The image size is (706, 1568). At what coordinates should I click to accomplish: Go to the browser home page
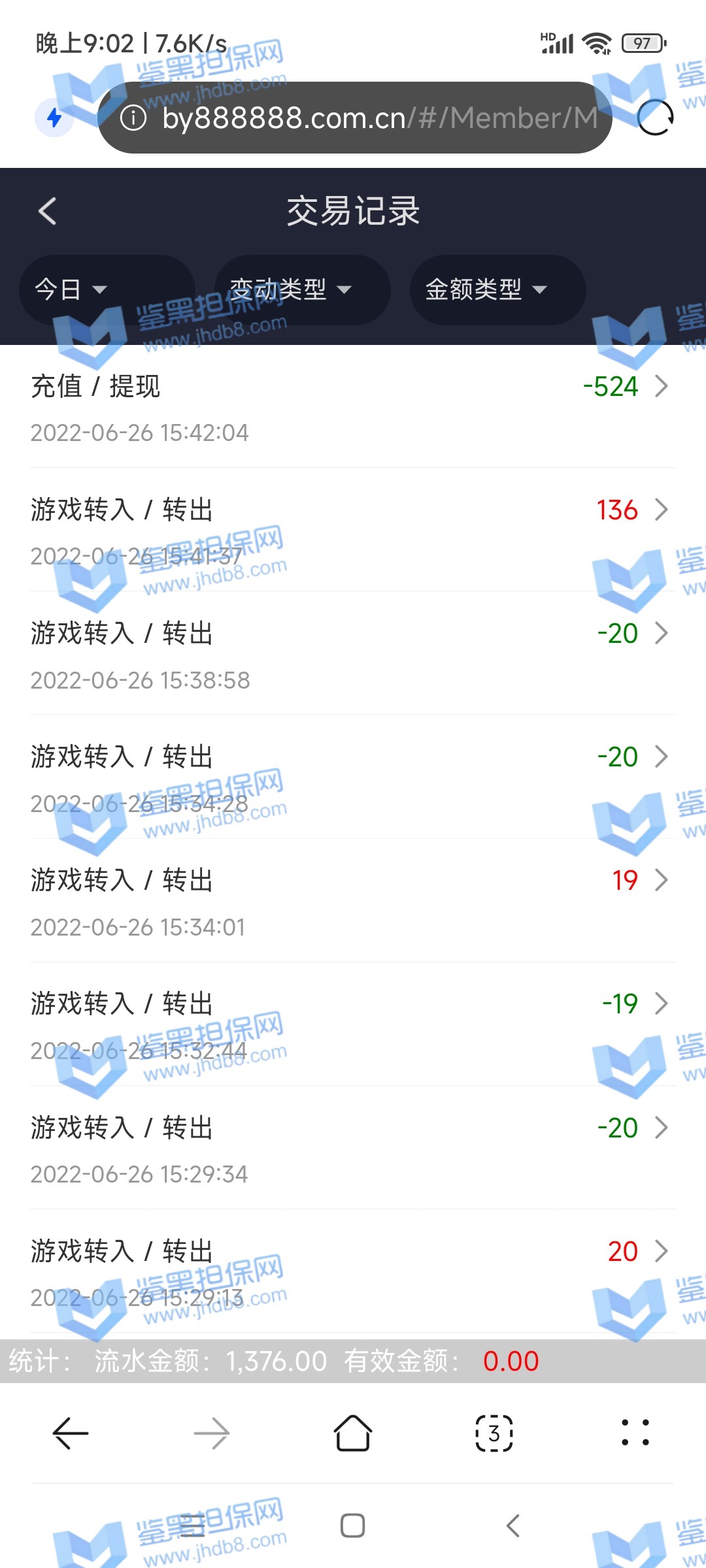pos(353,1433)
